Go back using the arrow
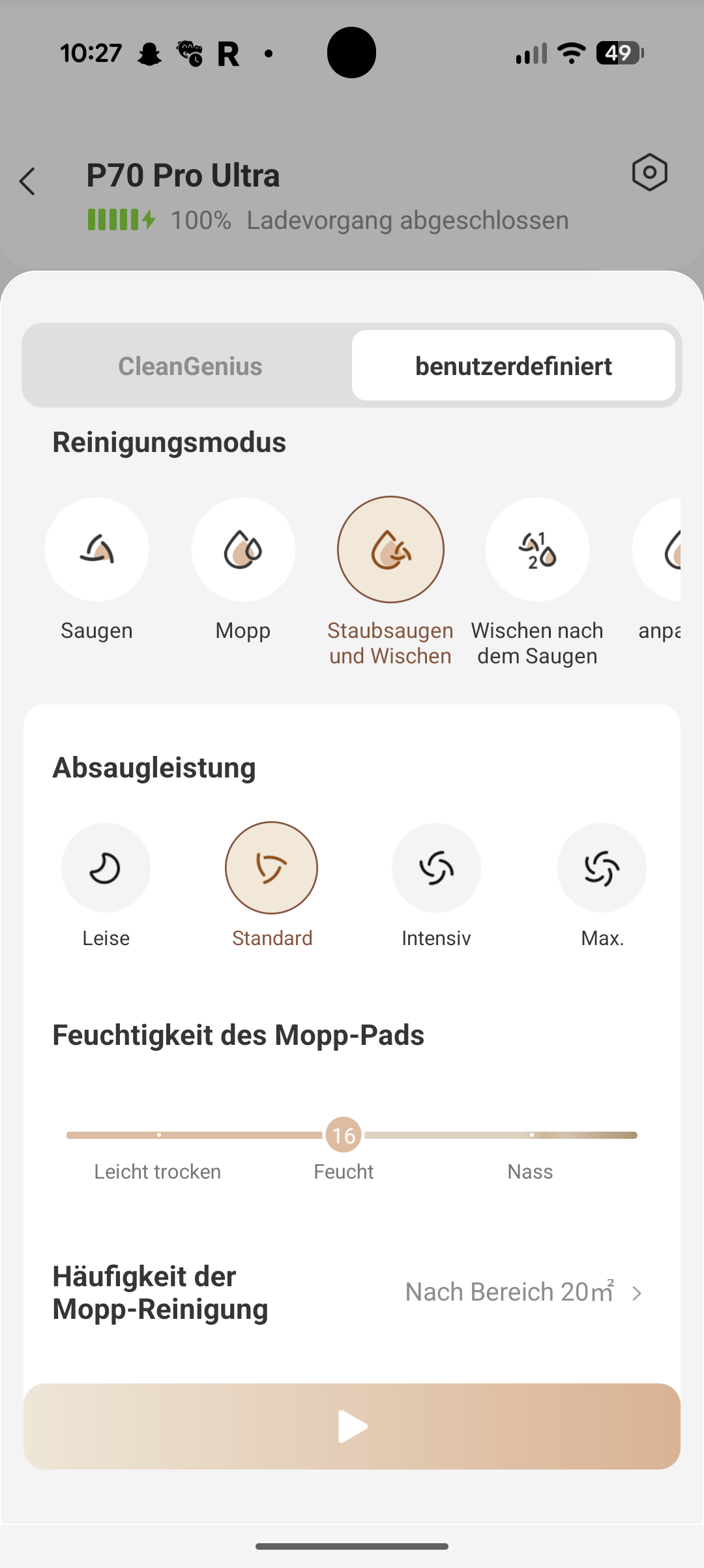This screenshot has height=1568, width=704. pos(27,181)
